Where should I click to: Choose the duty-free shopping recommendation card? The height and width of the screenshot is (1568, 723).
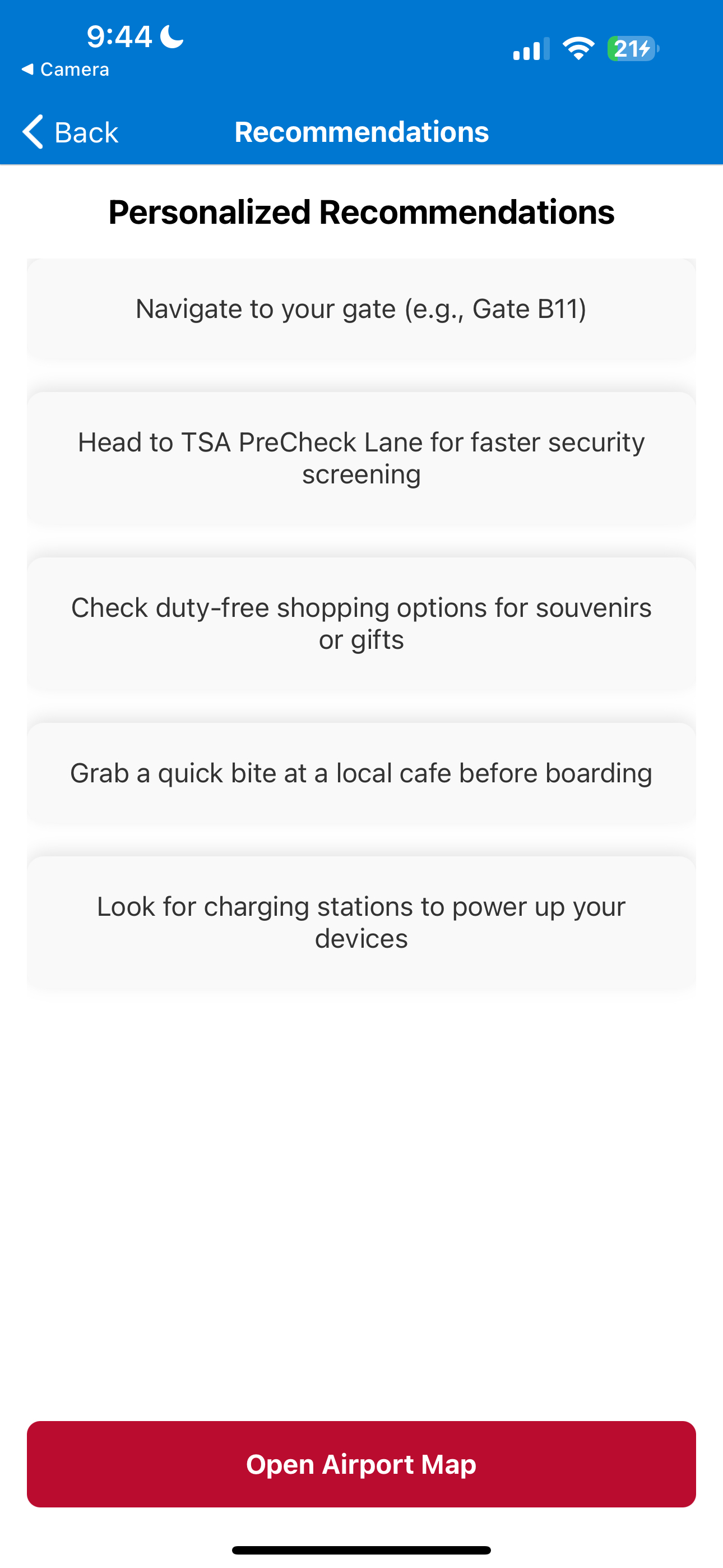[361, 624]
